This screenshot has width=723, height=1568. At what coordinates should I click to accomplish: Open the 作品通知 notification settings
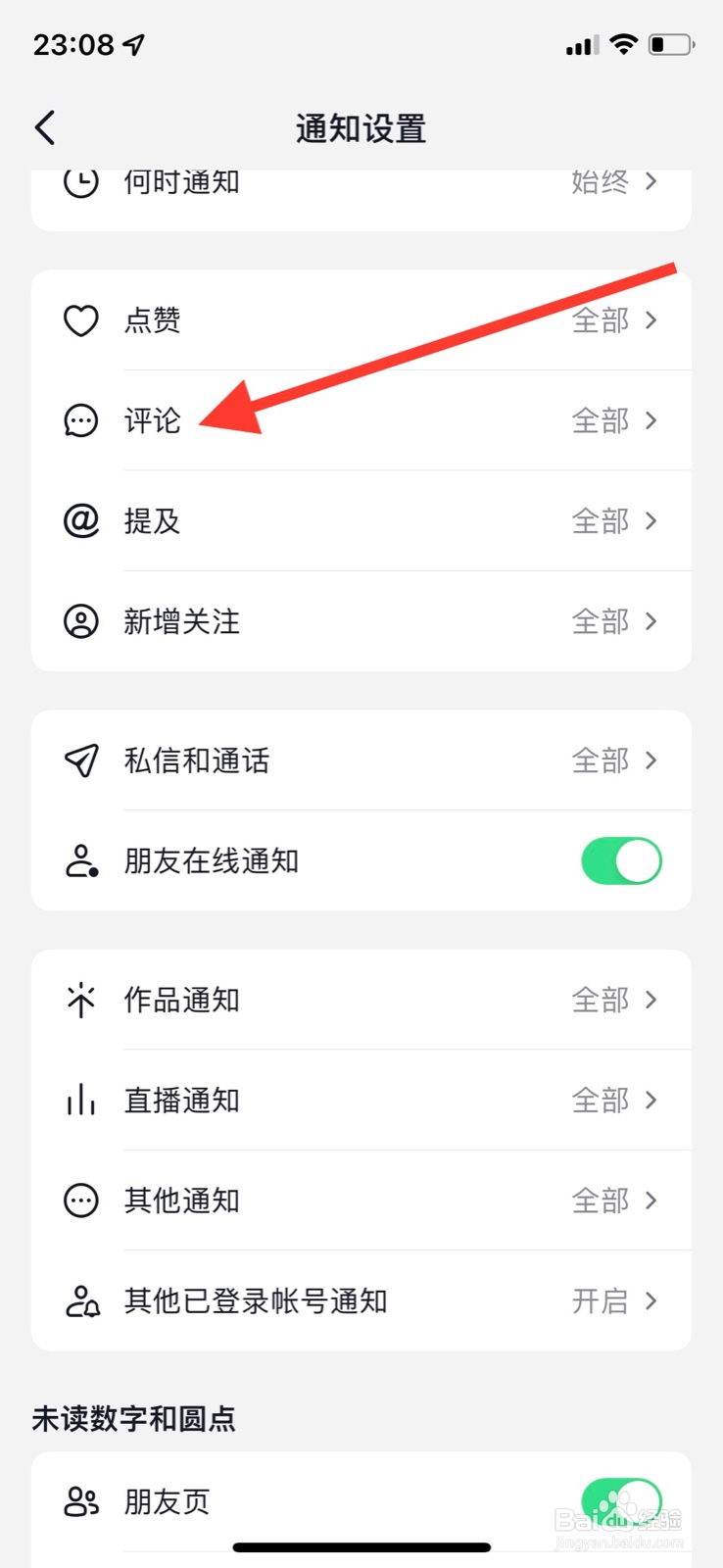tap(361, 1000)
